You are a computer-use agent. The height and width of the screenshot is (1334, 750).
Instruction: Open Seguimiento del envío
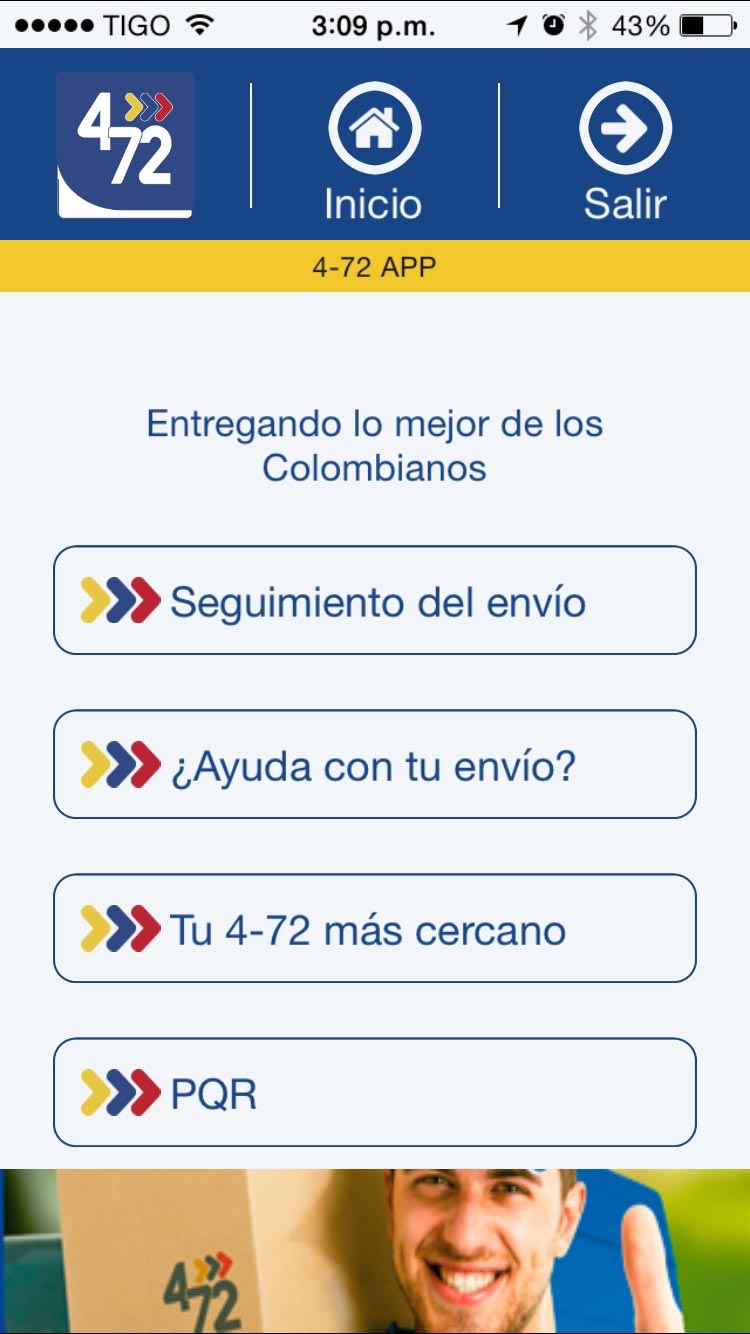click(x=374, y=600)
